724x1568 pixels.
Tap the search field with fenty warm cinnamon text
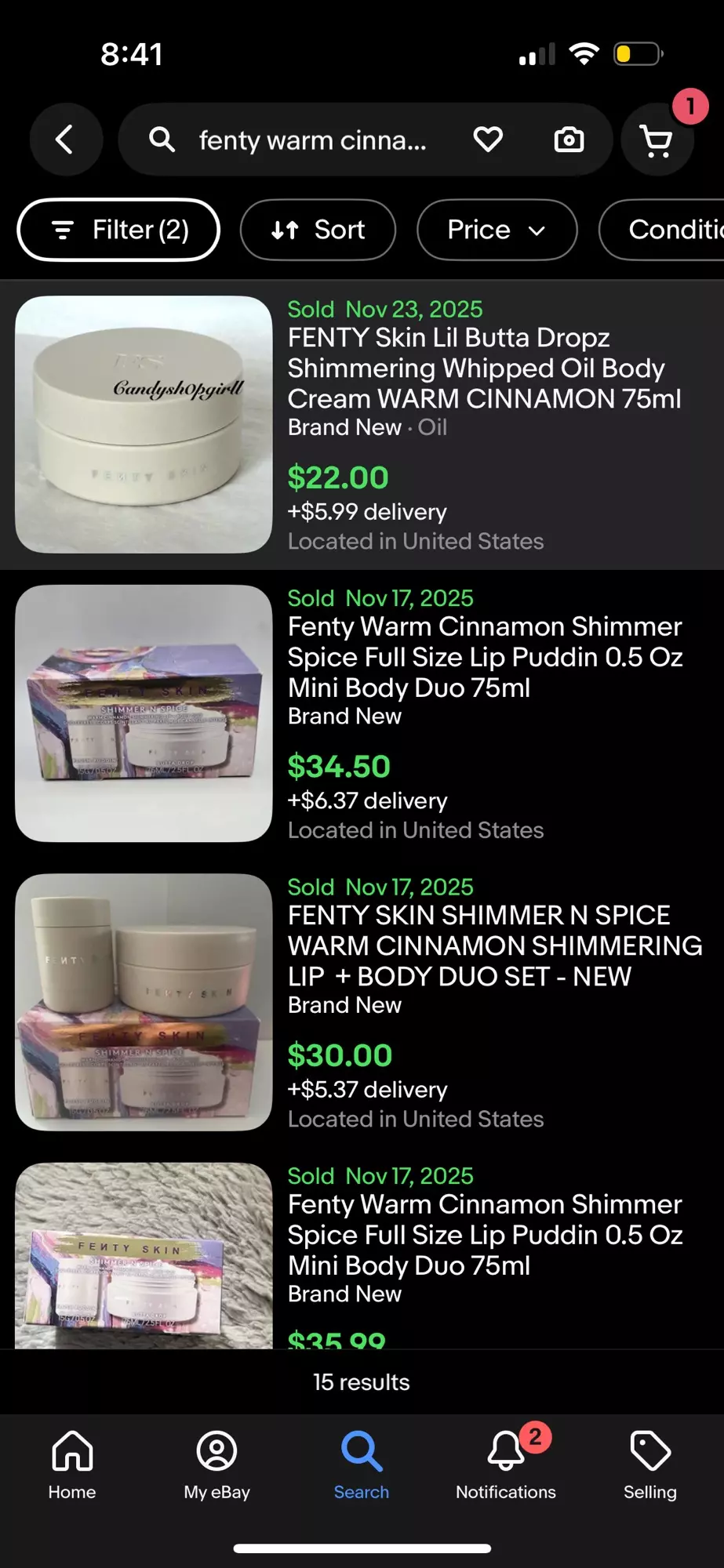[312, 139]
